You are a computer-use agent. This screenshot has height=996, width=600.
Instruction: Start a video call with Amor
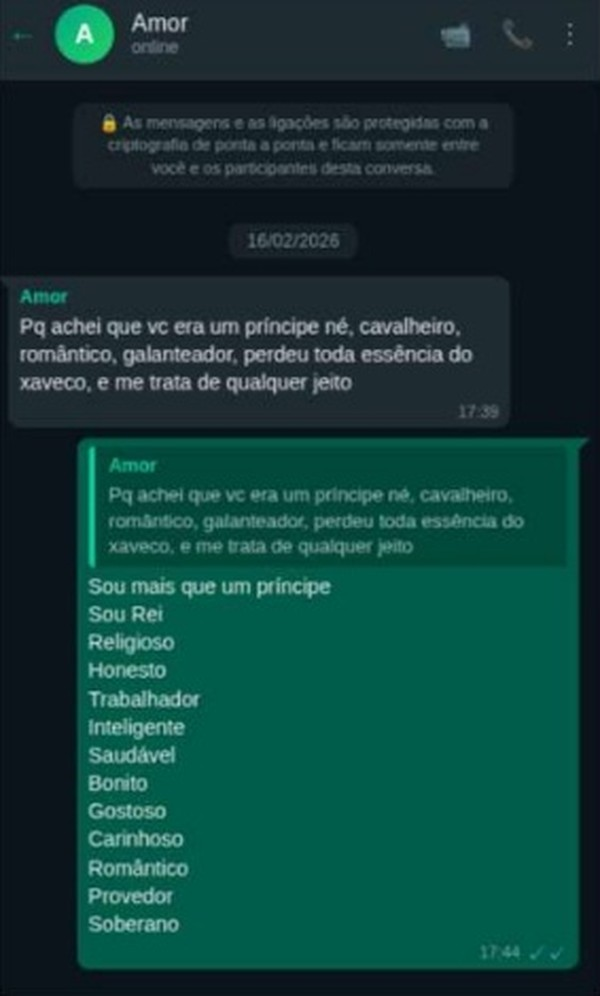pos(455,35)
